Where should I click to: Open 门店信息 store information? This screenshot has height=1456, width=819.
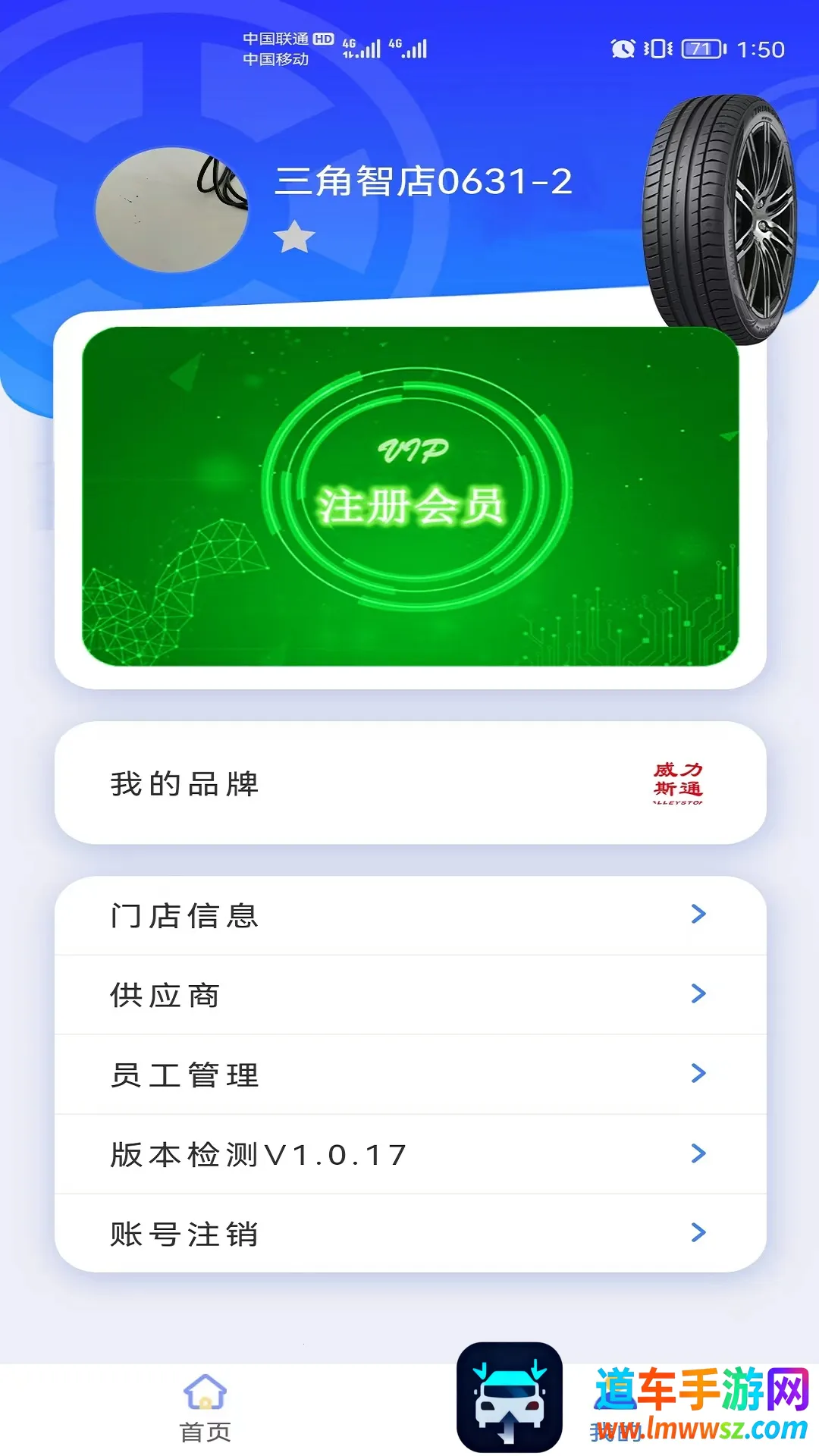click(410, 915)
